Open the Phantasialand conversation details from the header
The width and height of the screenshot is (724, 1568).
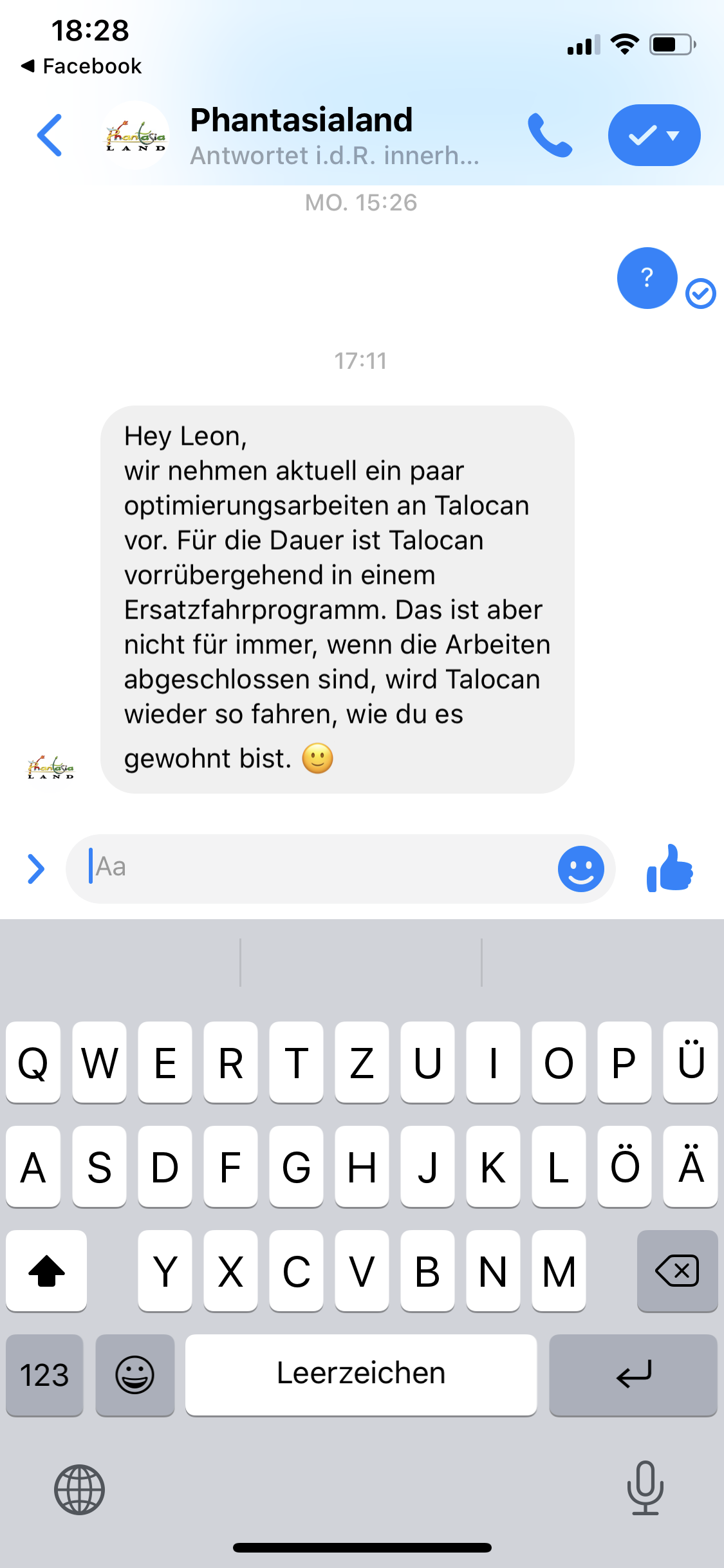click(301, 135)
